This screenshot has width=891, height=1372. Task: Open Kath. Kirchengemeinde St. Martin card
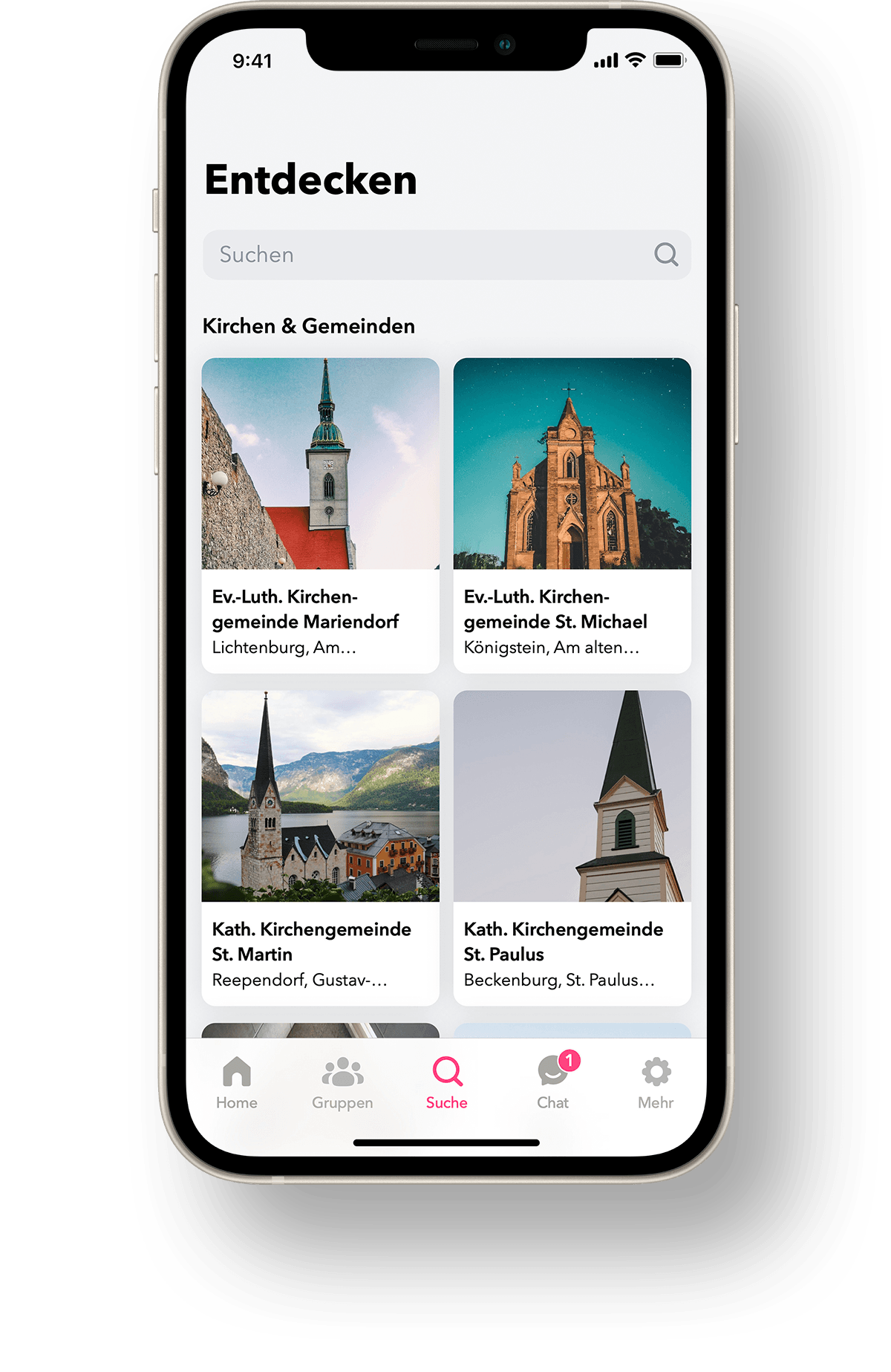tap(320, 848)
